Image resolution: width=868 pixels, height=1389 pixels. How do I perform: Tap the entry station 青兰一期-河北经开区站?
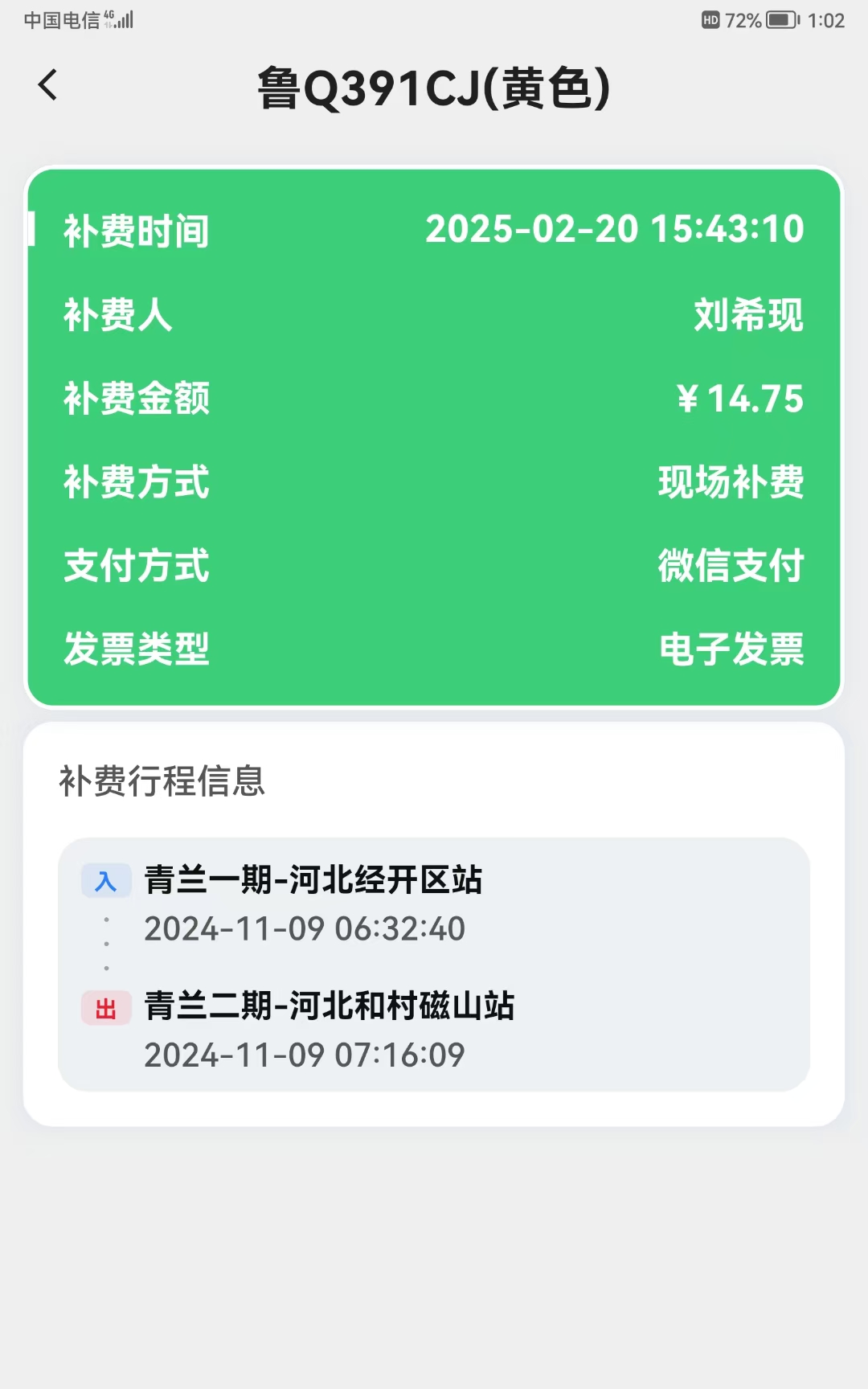[x=313, y=880]
